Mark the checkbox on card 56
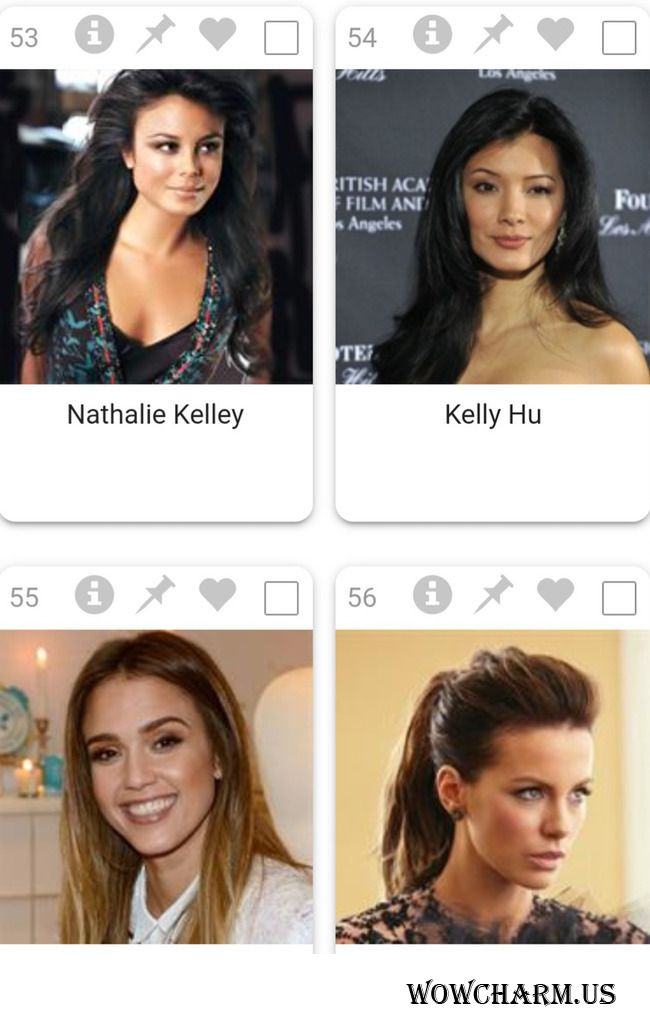Image resolution: width=650 pixels, height=1034 pixels. (x=619, y=598)
